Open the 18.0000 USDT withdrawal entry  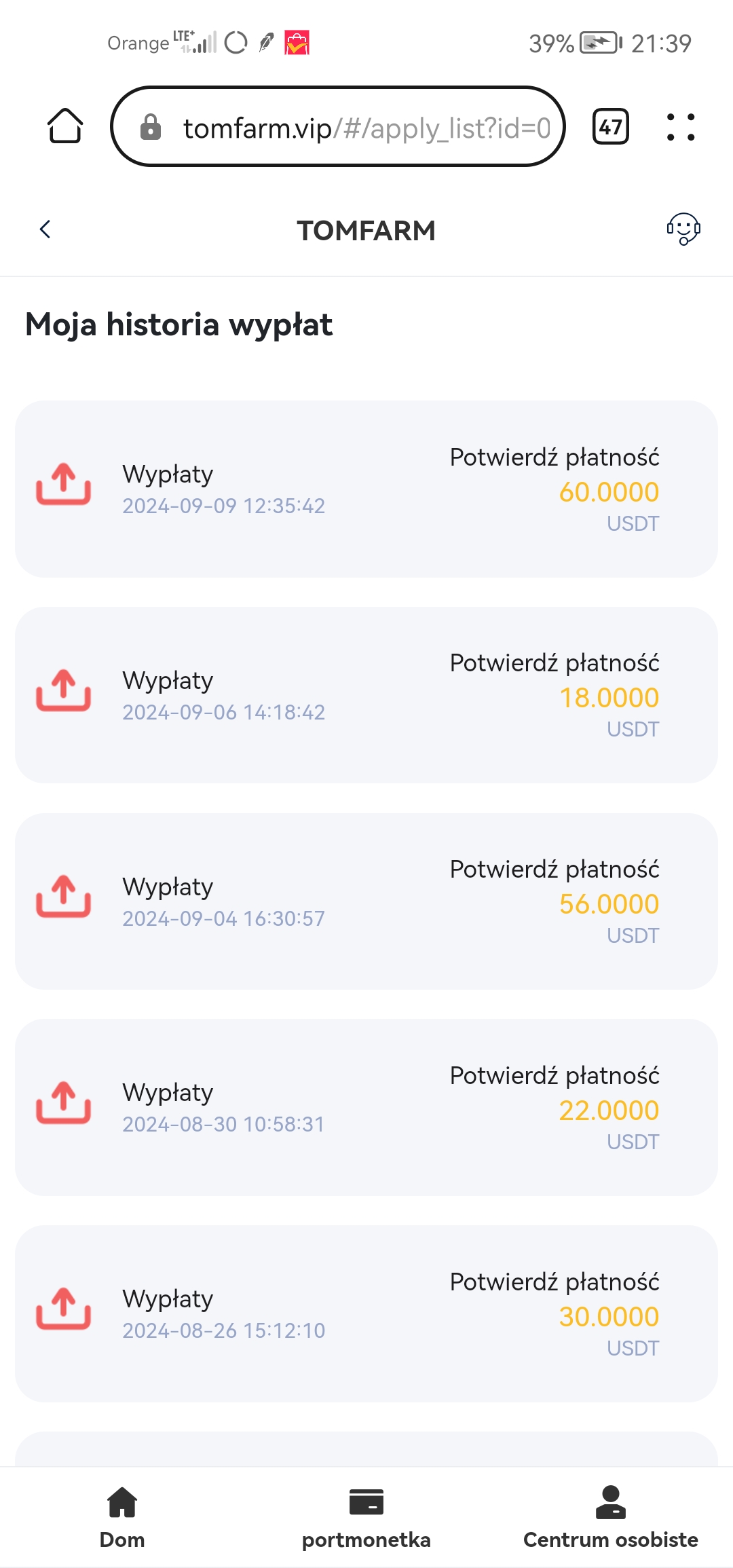(366, 695)
